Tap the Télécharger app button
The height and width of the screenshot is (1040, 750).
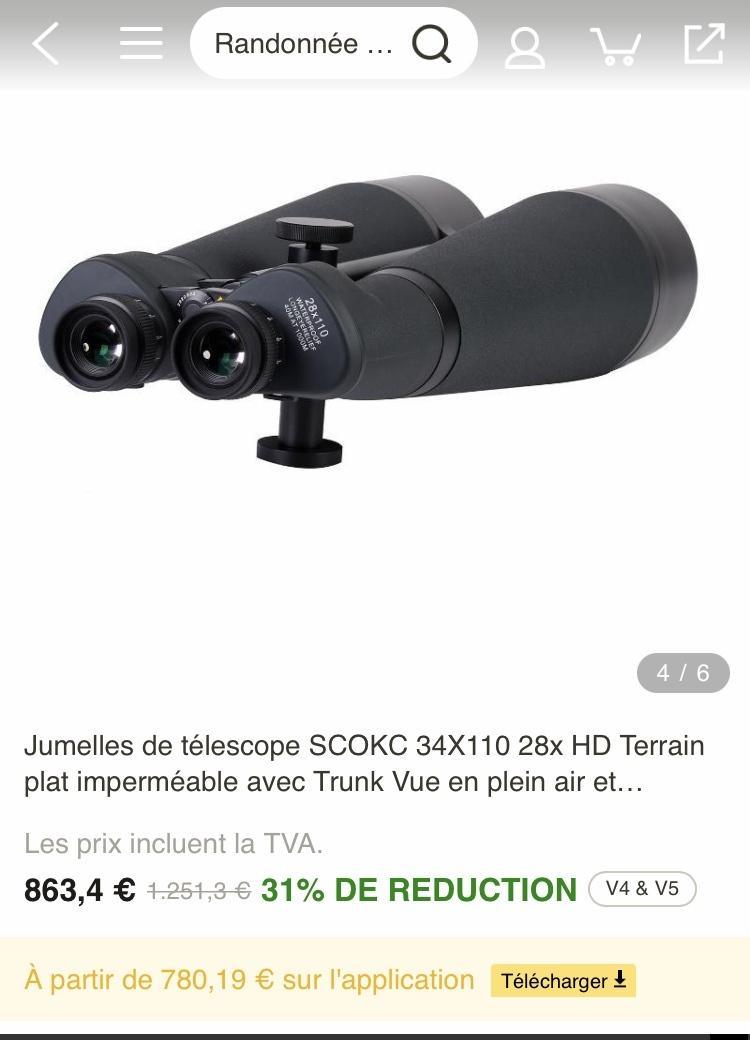click(563, 981)
